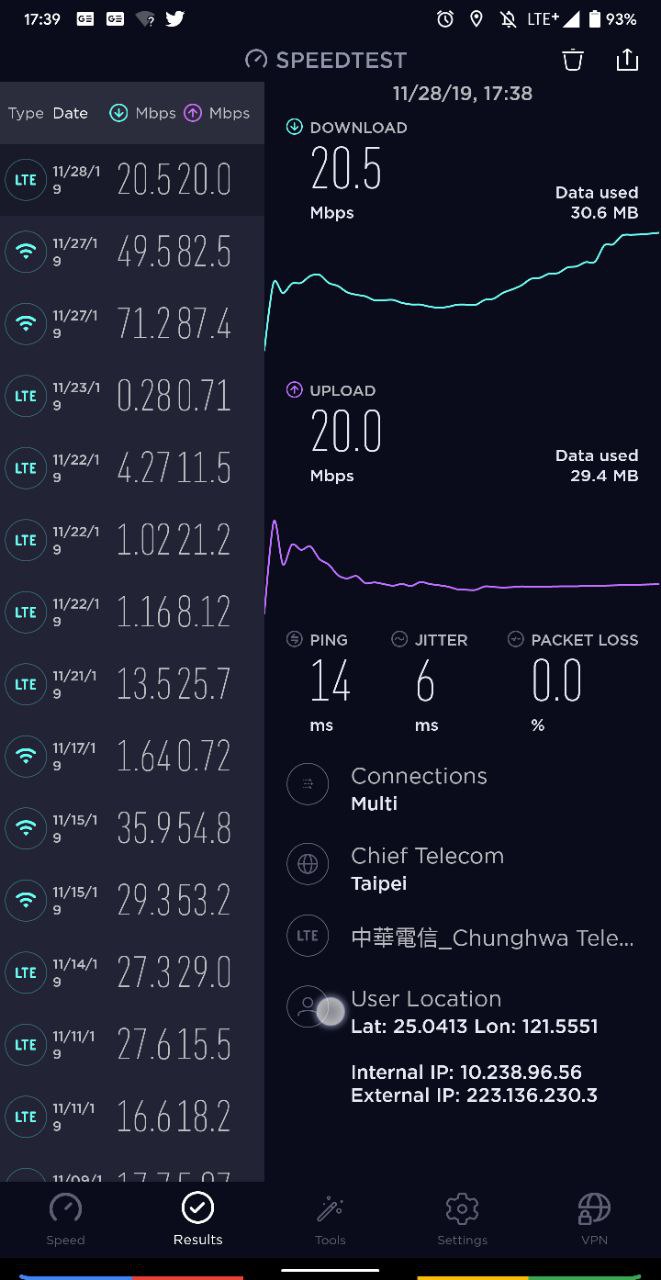Sort results by Date column
661x1280 pixels.
coord(70,113)
